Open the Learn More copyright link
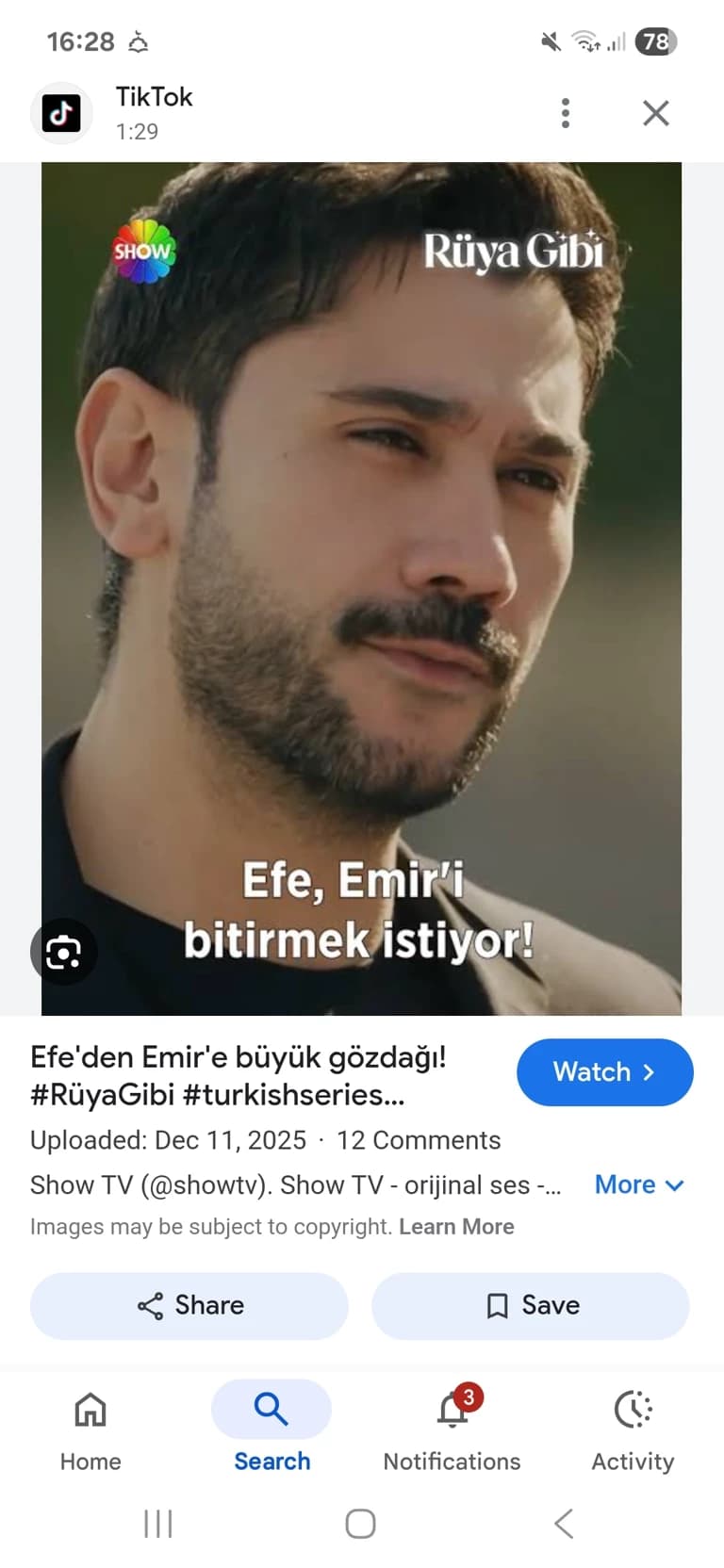 [x=456, y=1226]
